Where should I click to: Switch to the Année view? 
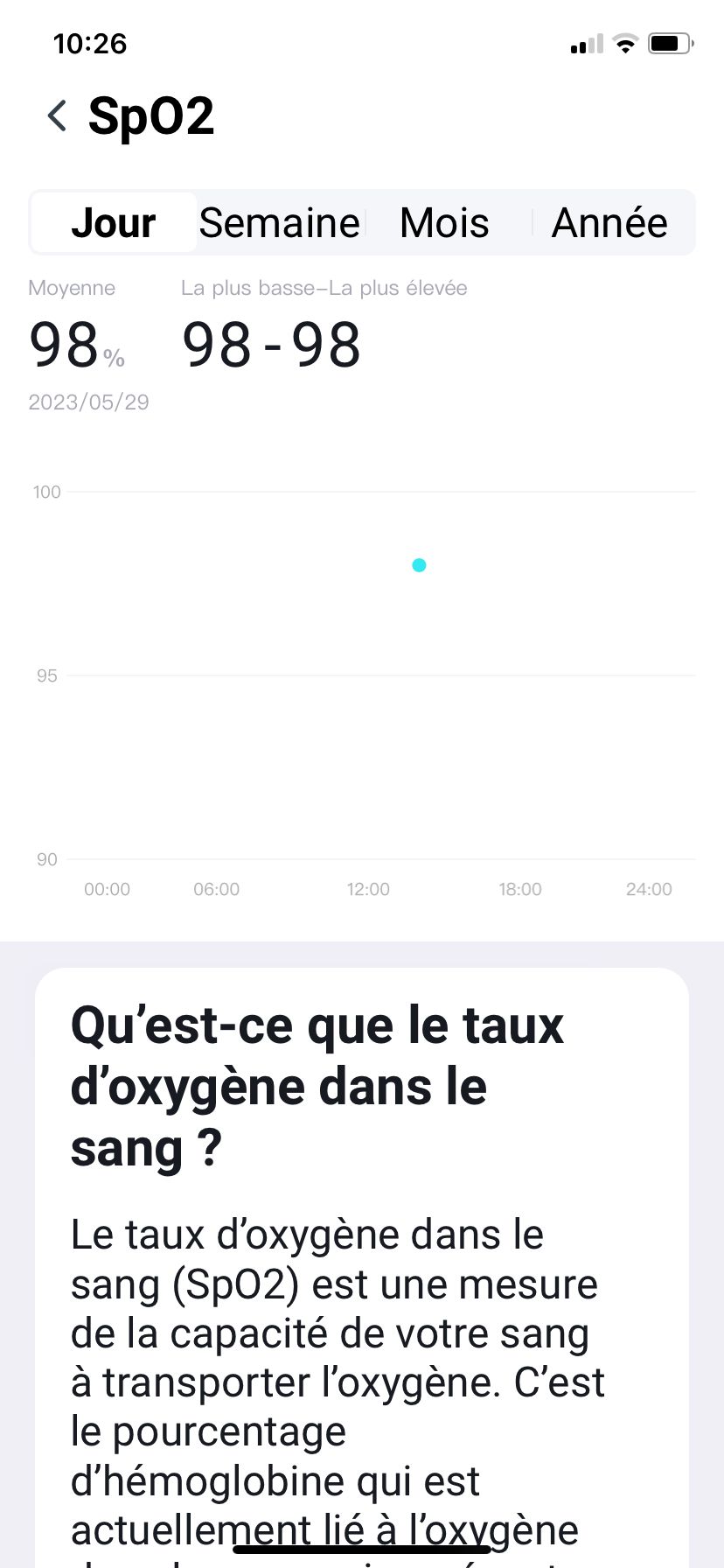point(609,223)
